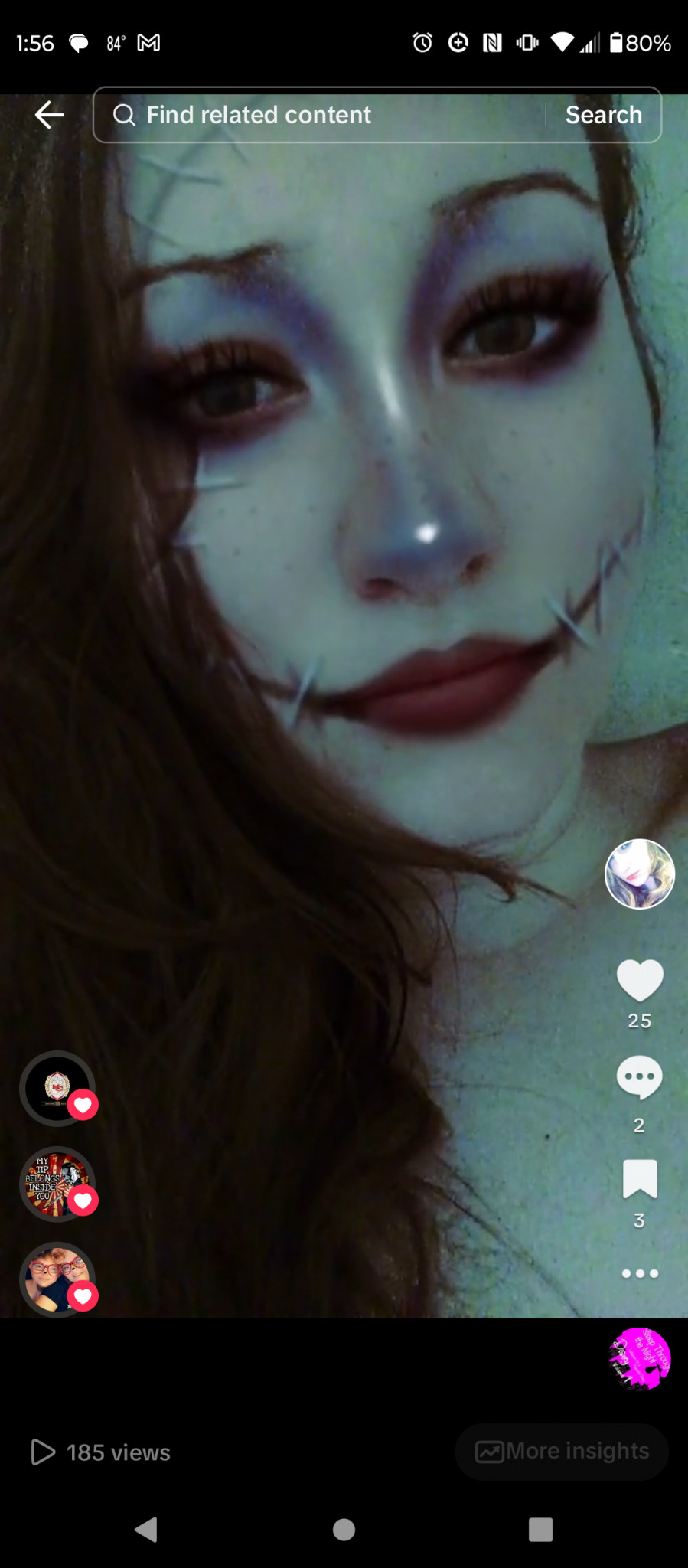This screenshot has width=688, height=1568.
Task: Open the pink spinning sound disc
Action: pyautogui.click(x=640, y=1358)
